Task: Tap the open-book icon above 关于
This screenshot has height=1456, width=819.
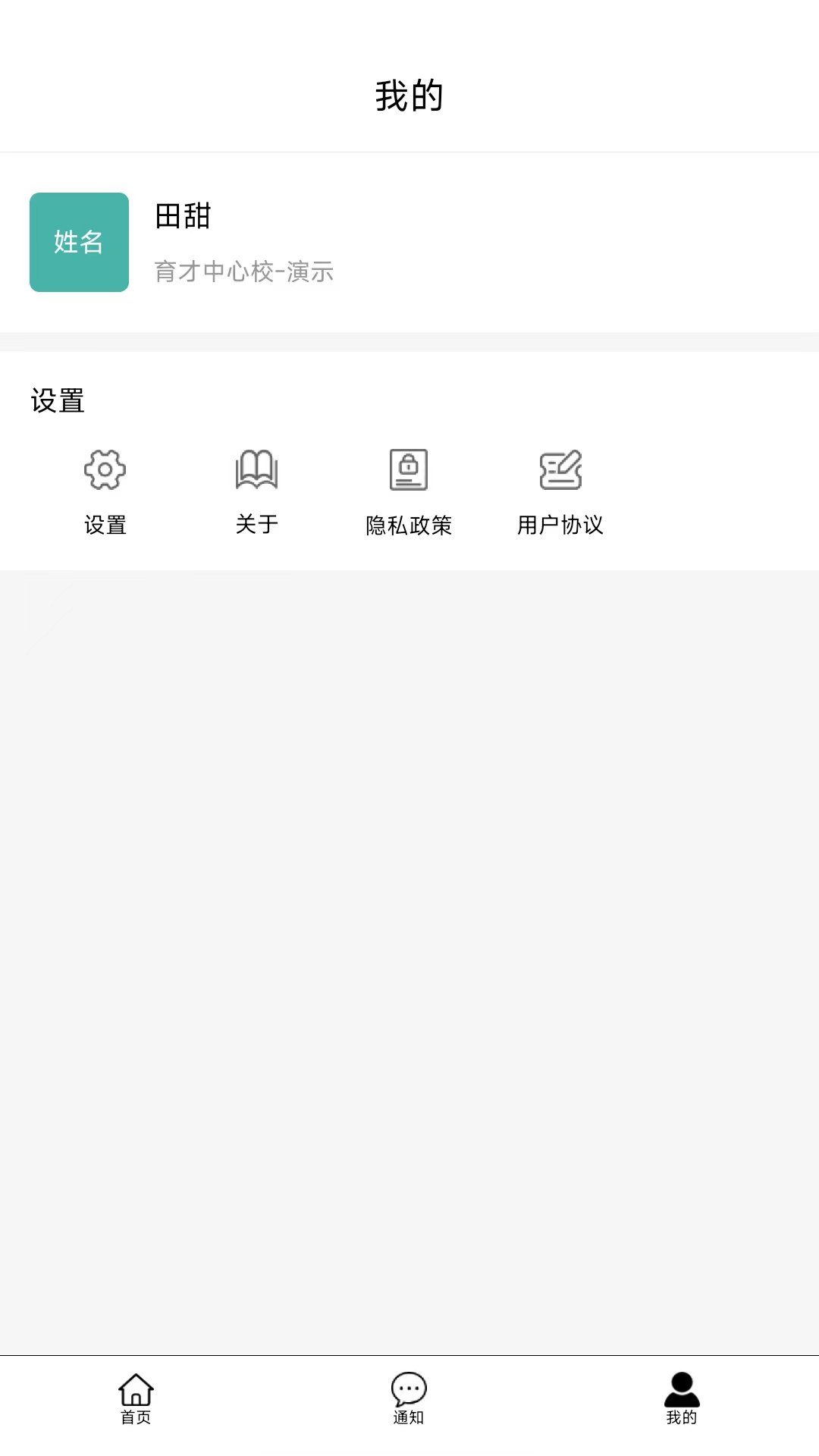Action: [x=256, y=469]
